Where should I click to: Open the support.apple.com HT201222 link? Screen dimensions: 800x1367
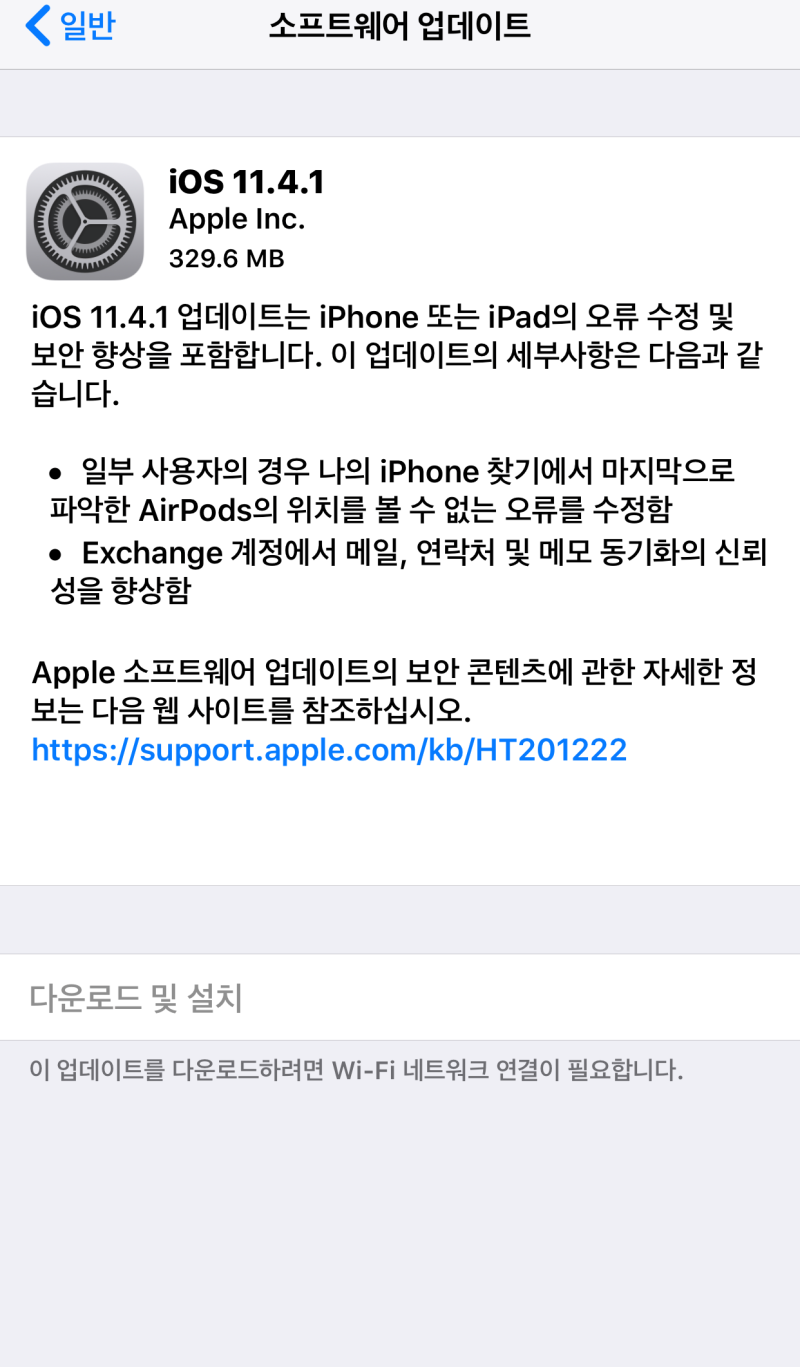click(329, 749)
